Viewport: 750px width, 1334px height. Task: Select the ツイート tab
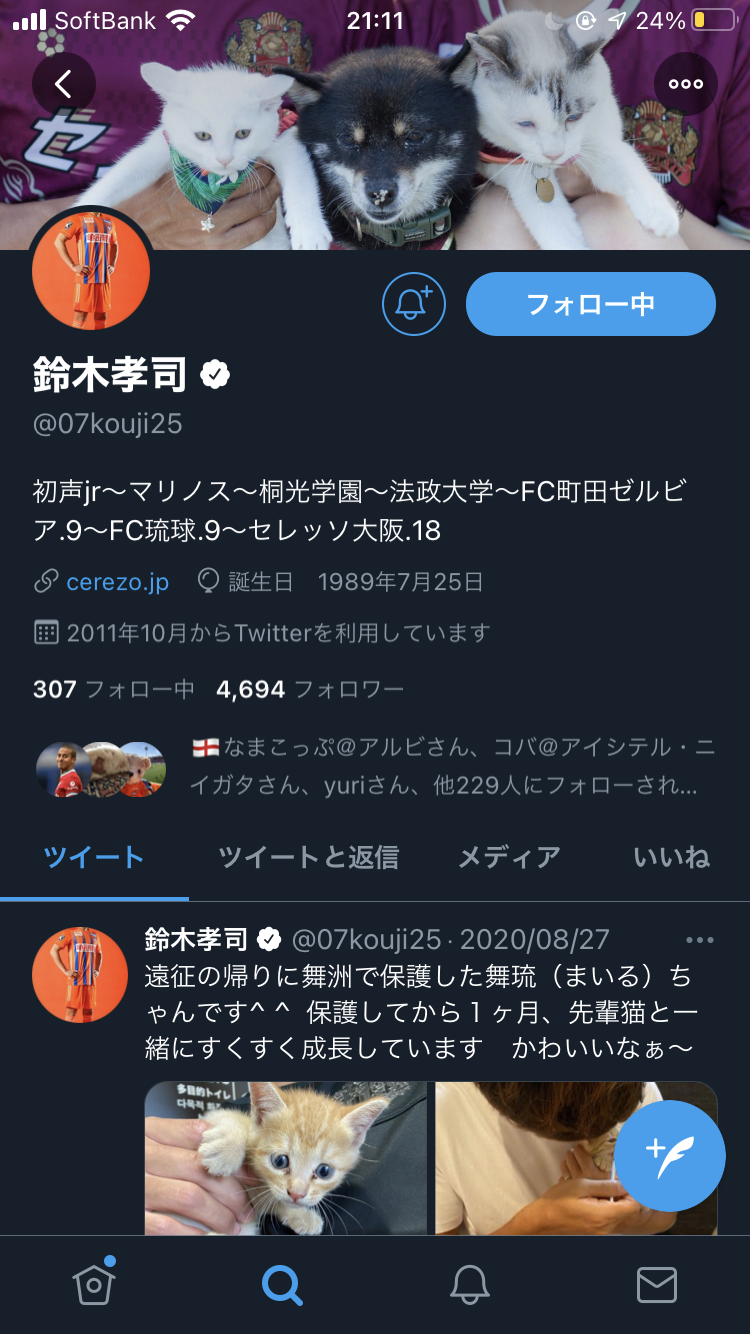[94, 857]
